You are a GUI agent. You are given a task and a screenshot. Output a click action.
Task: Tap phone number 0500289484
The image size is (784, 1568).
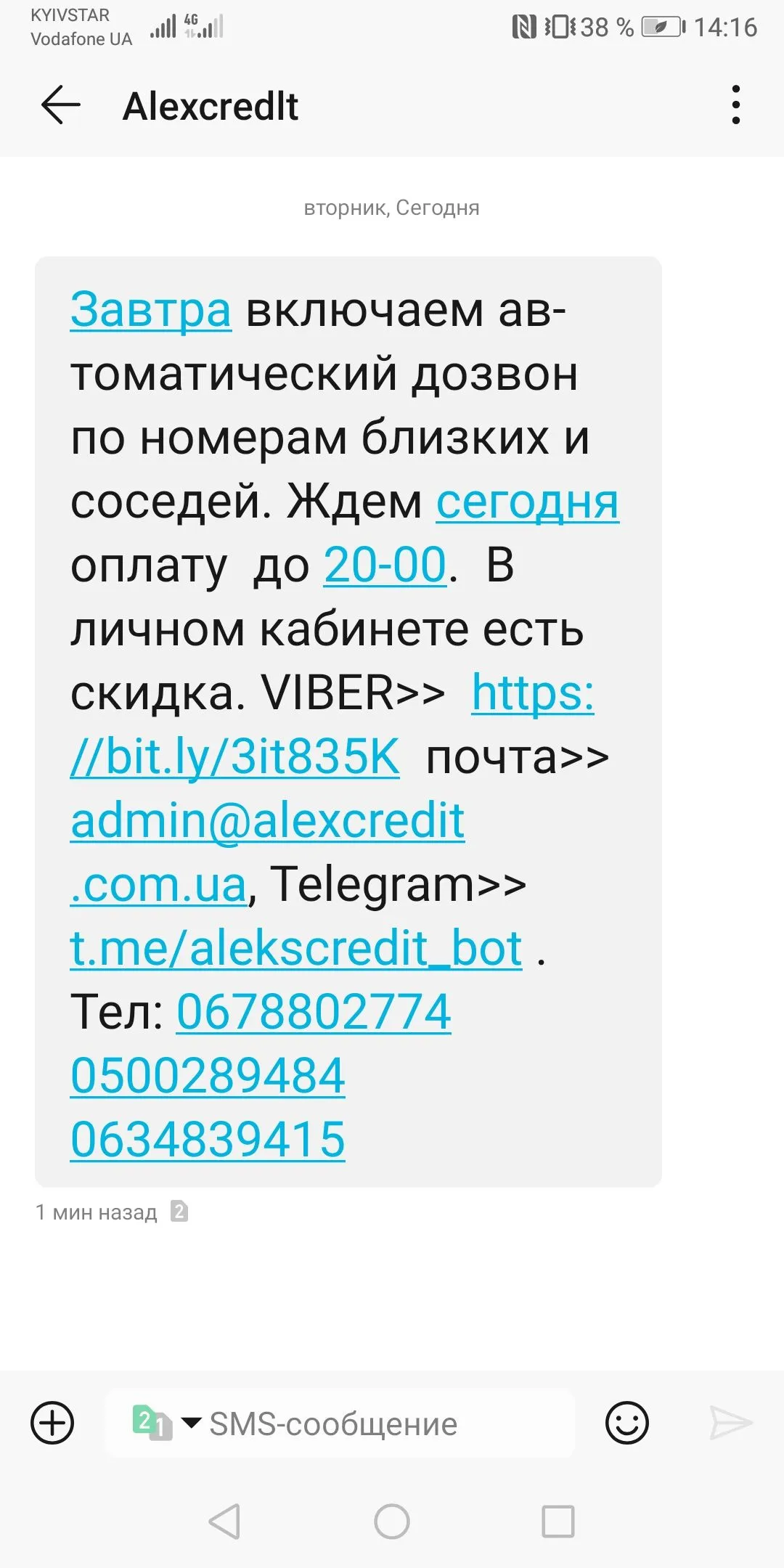(x=208, y=1076)
